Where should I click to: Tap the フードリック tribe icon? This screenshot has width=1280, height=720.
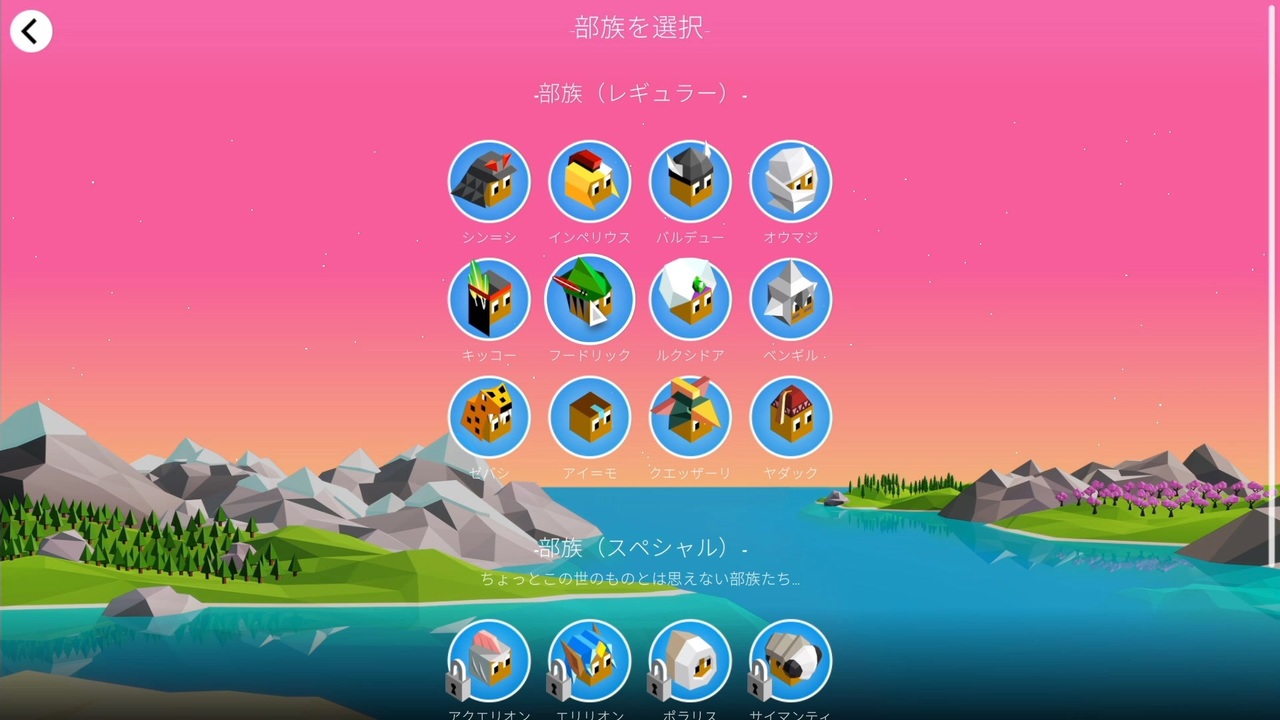point(590,299)
